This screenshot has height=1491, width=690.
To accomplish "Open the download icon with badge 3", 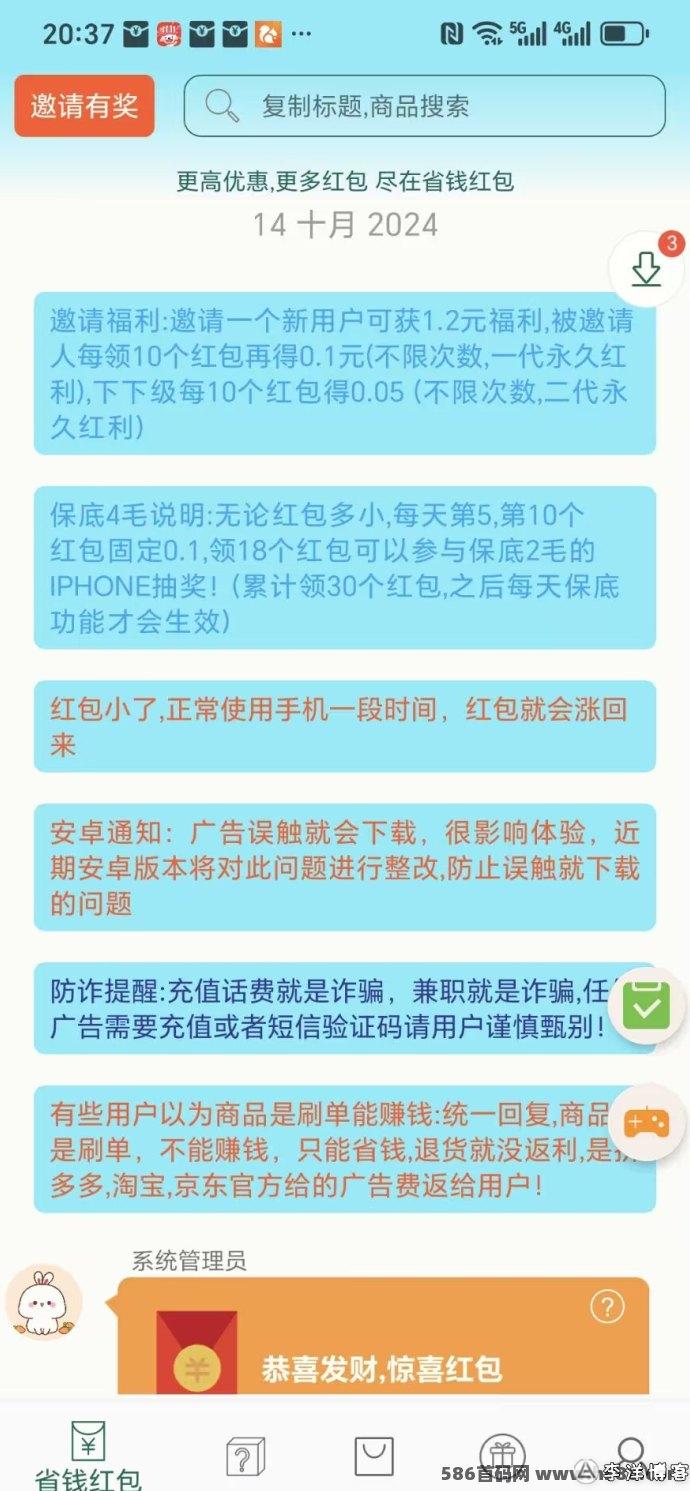I will [647, 268].
